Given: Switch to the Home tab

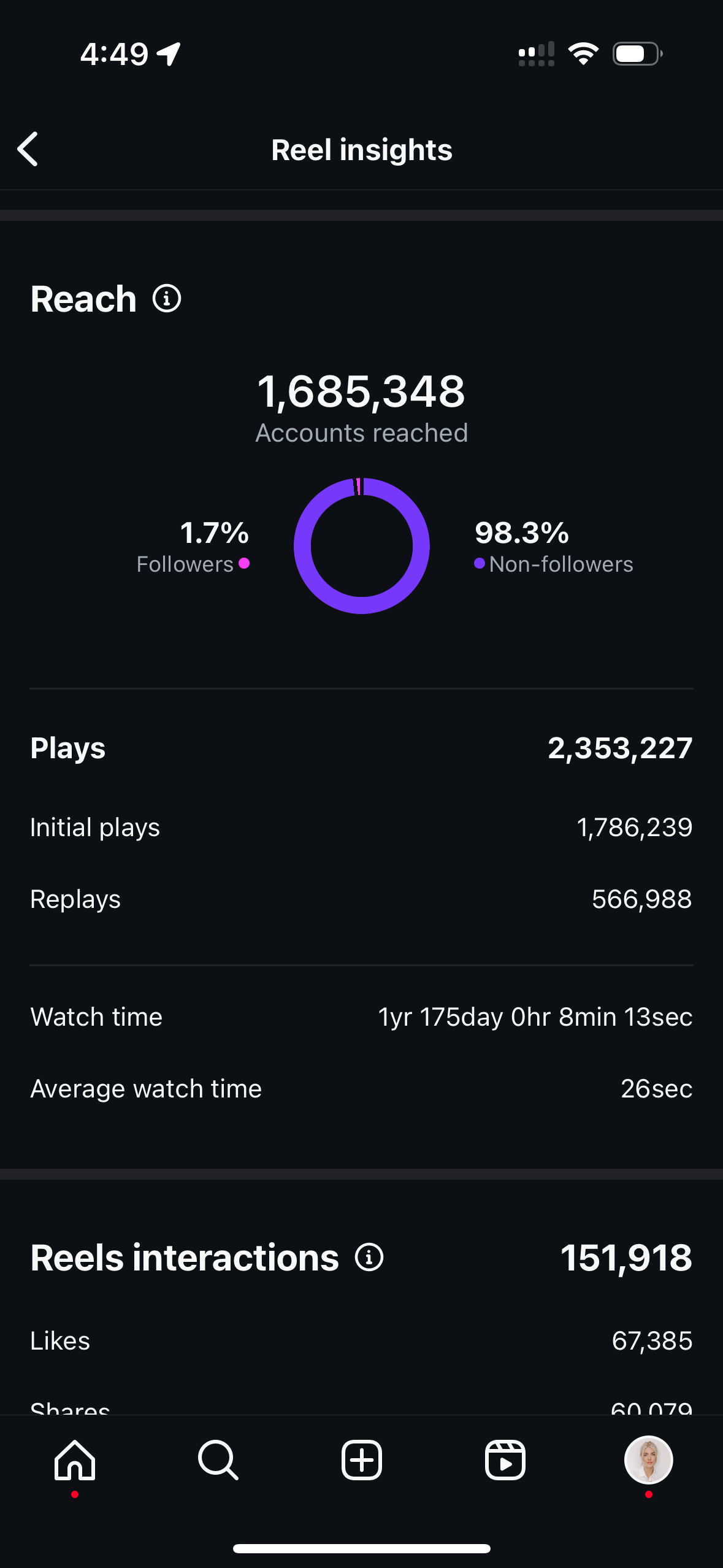Looking at the screenshot, I should click(75, 1461).
